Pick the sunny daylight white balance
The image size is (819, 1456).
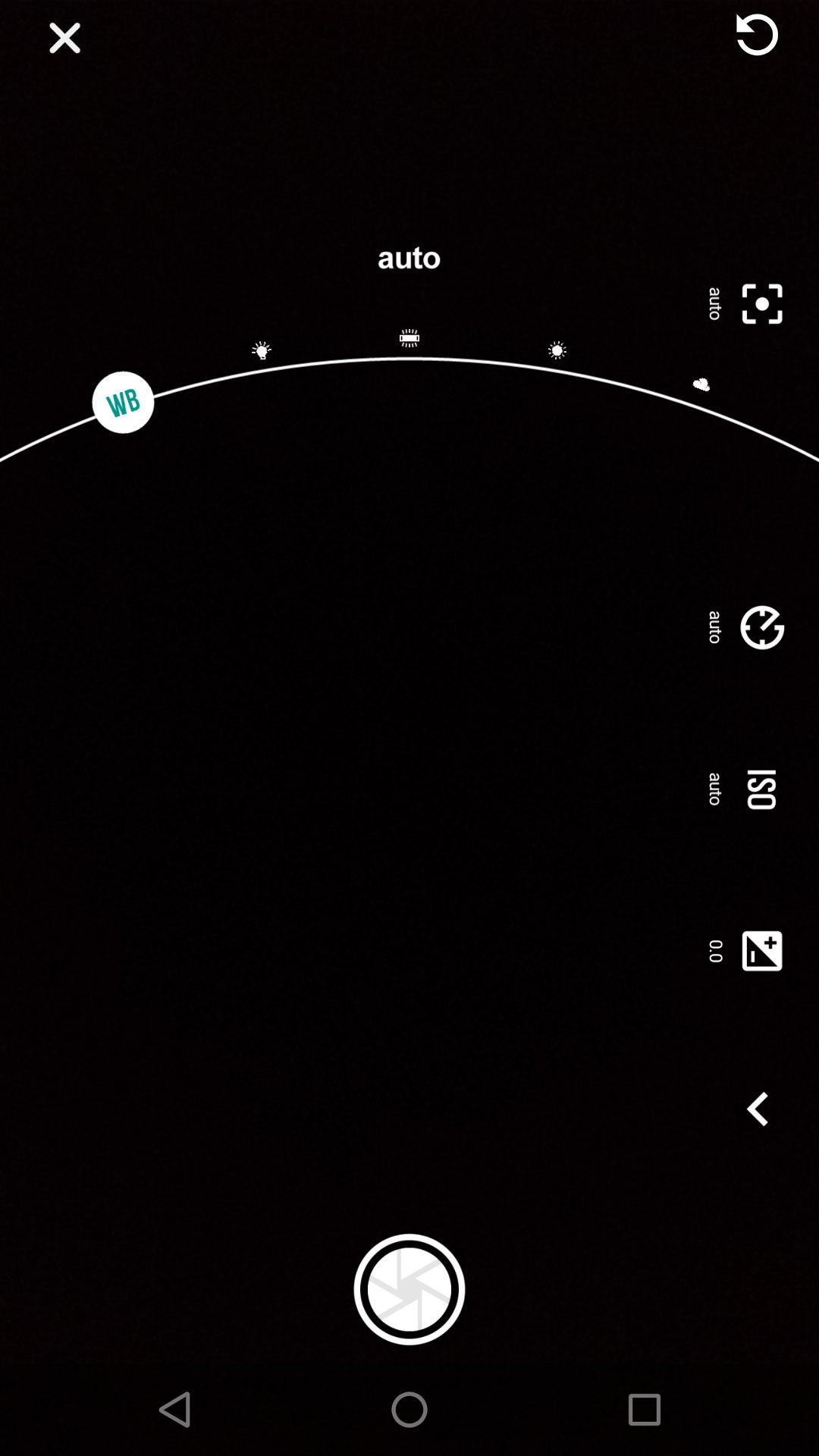point(557,350)
